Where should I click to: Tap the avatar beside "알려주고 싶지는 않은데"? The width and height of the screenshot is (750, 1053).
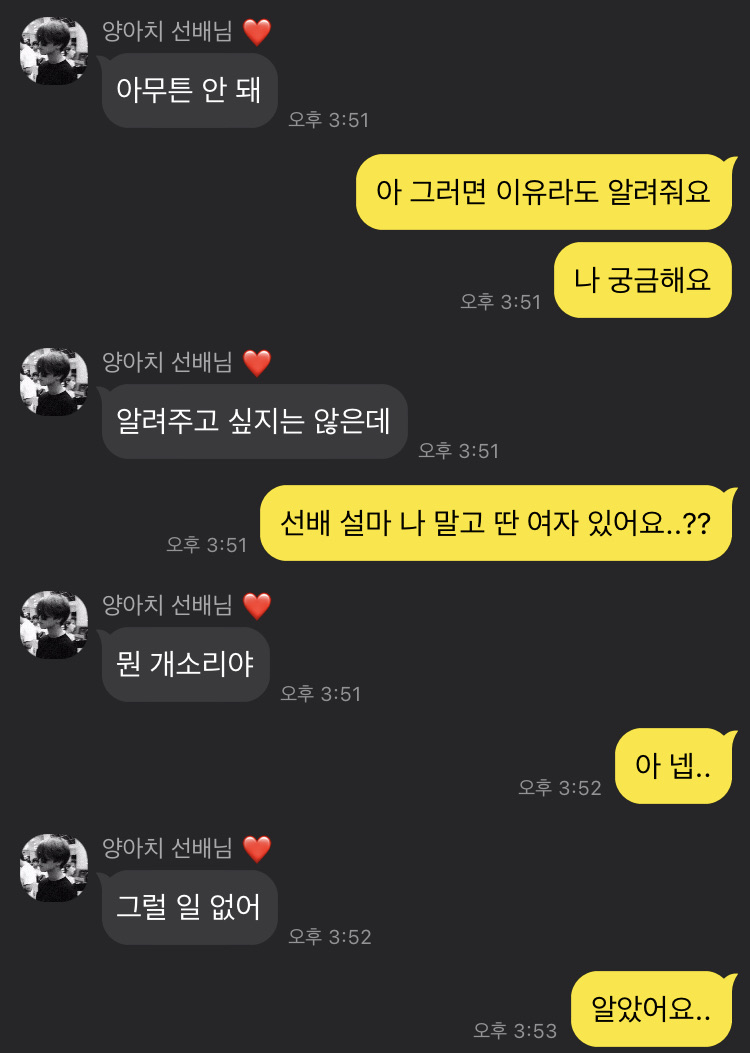(x=54, y=382)
